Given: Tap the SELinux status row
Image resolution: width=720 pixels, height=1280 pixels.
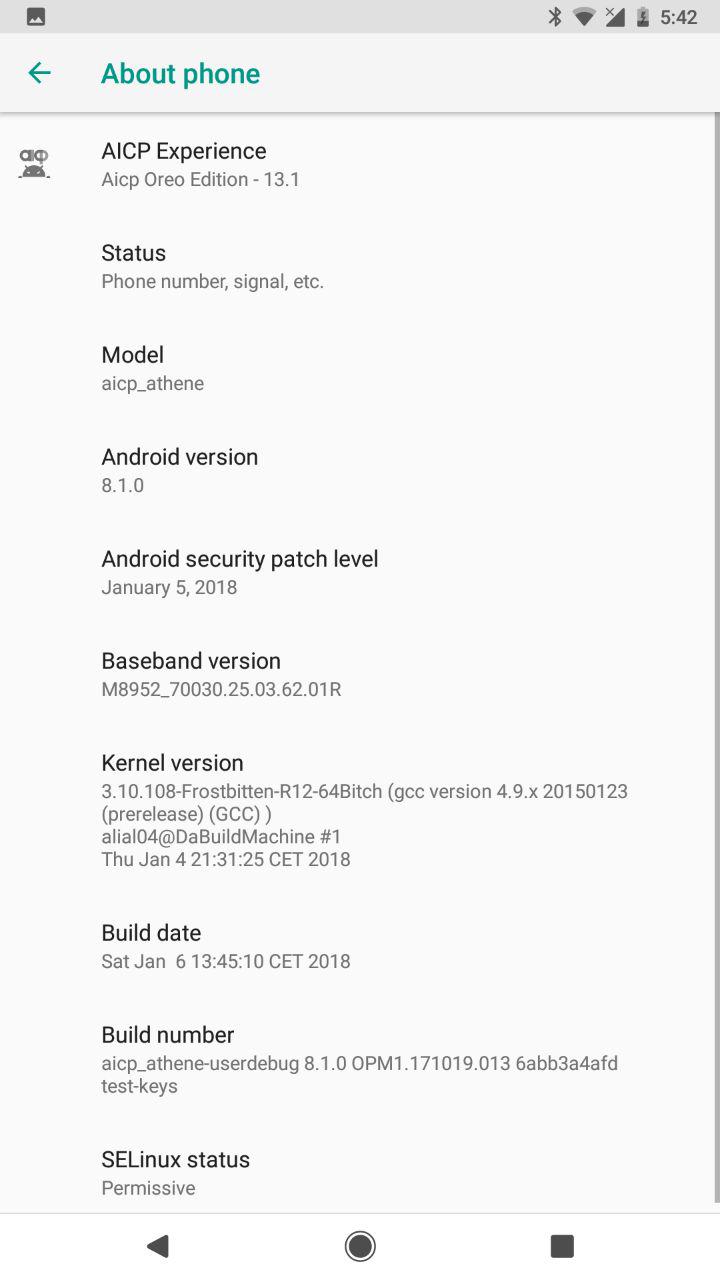Looking at the screenshot, I should (x=360, y=1173).
